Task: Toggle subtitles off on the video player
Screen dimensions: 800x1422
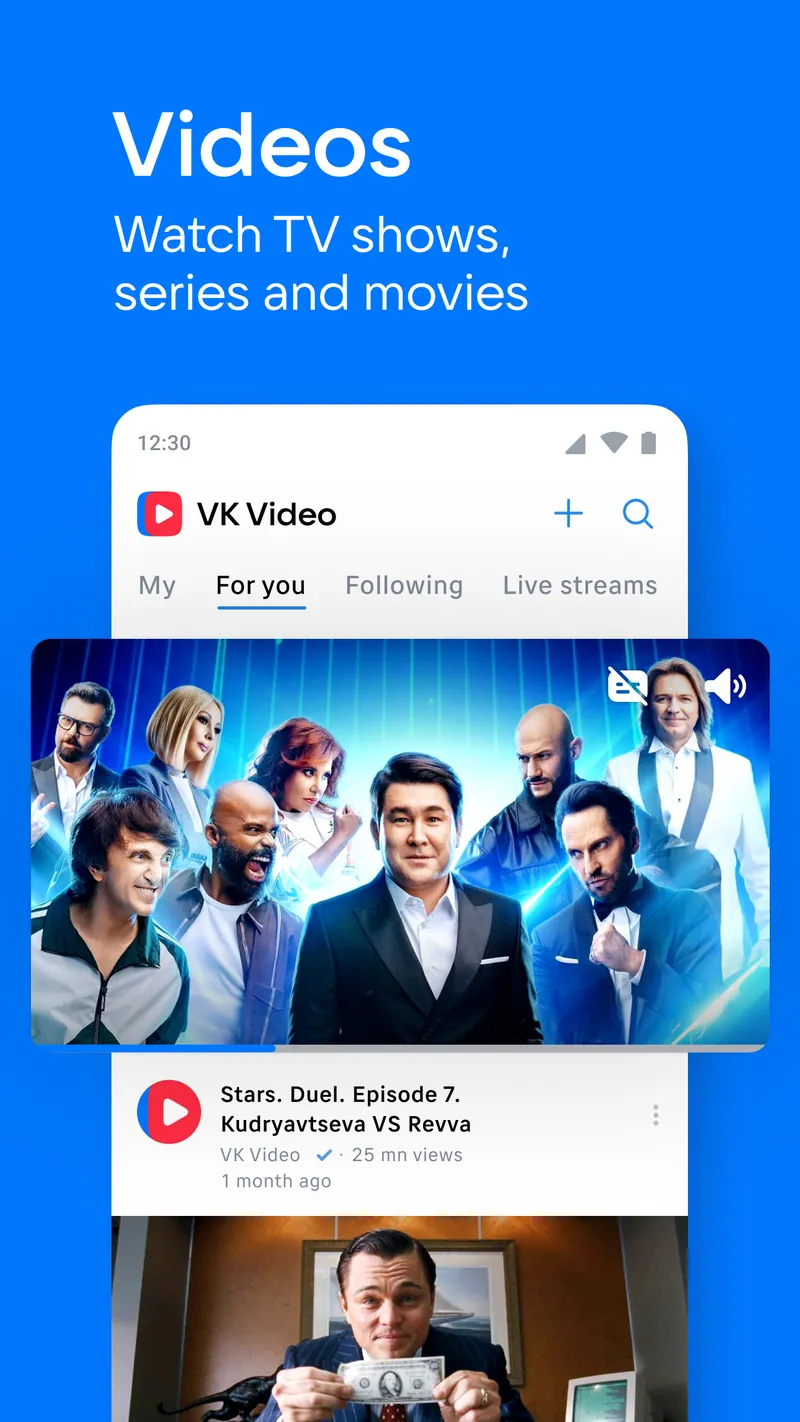Action: point(628,685)
